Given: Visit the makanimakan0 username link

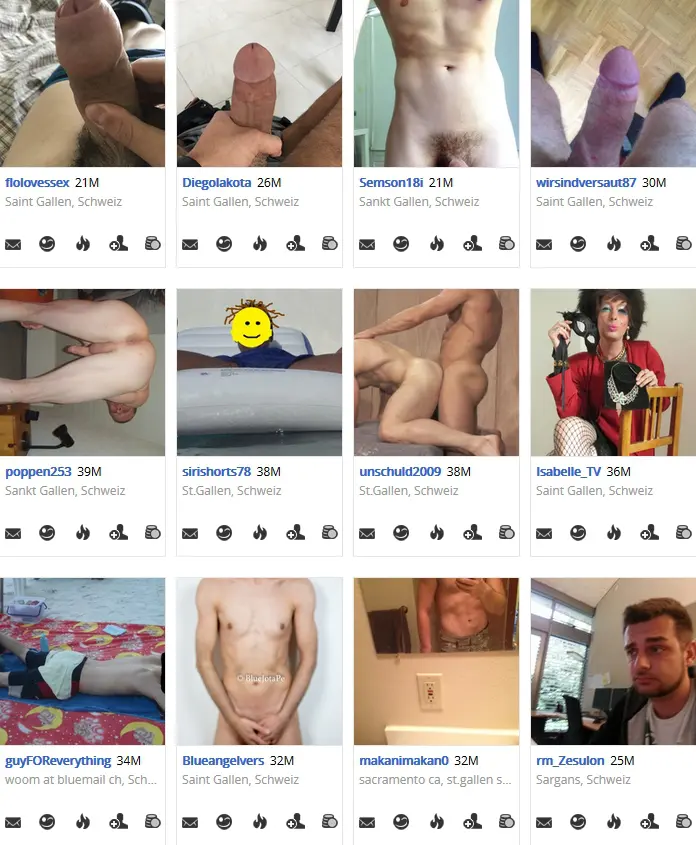Looking at the screenshot, I should (x=404, y=761).
